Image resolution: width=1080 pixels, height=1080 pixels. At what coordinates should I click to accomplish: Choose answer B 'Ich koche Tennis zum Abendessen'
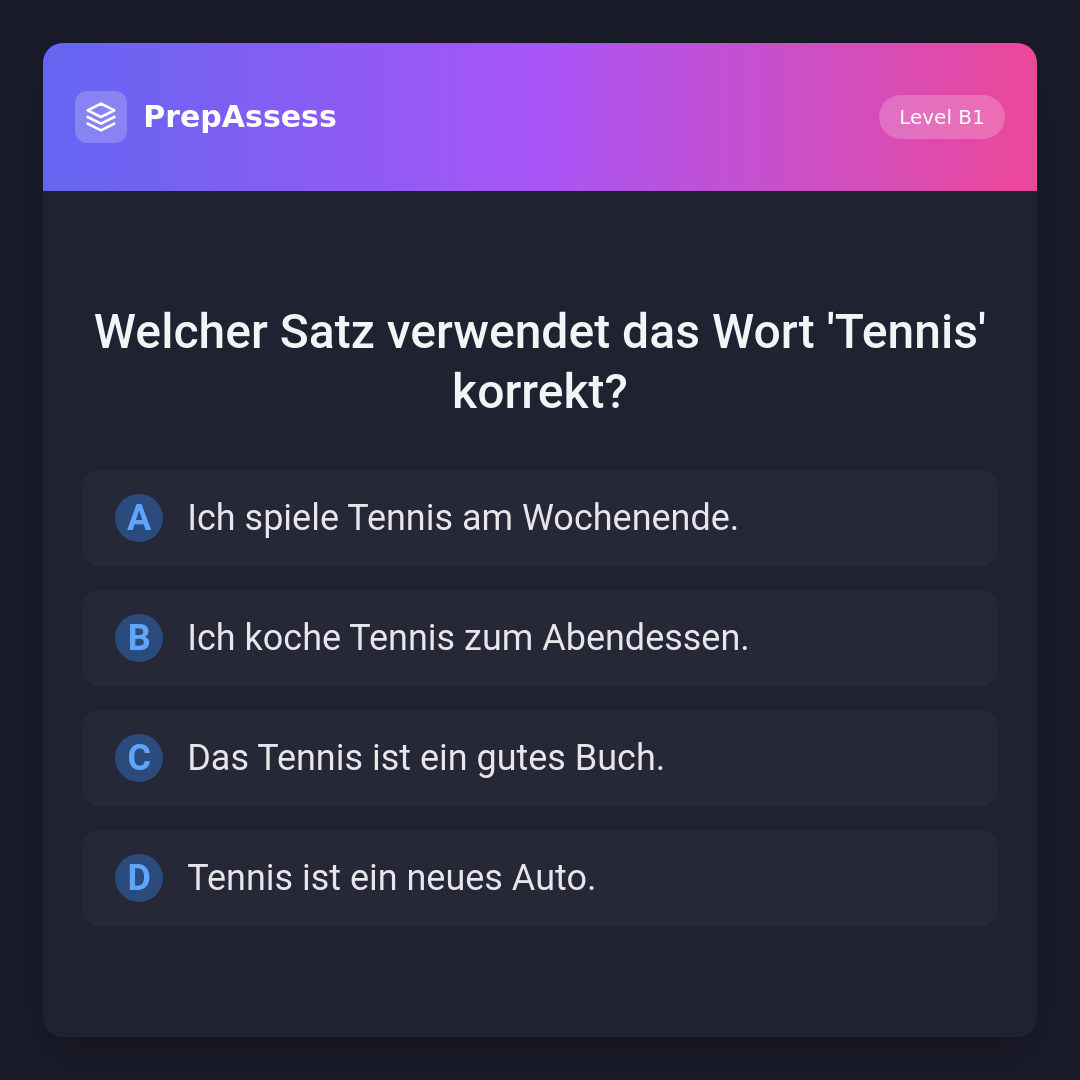point(540,638)
